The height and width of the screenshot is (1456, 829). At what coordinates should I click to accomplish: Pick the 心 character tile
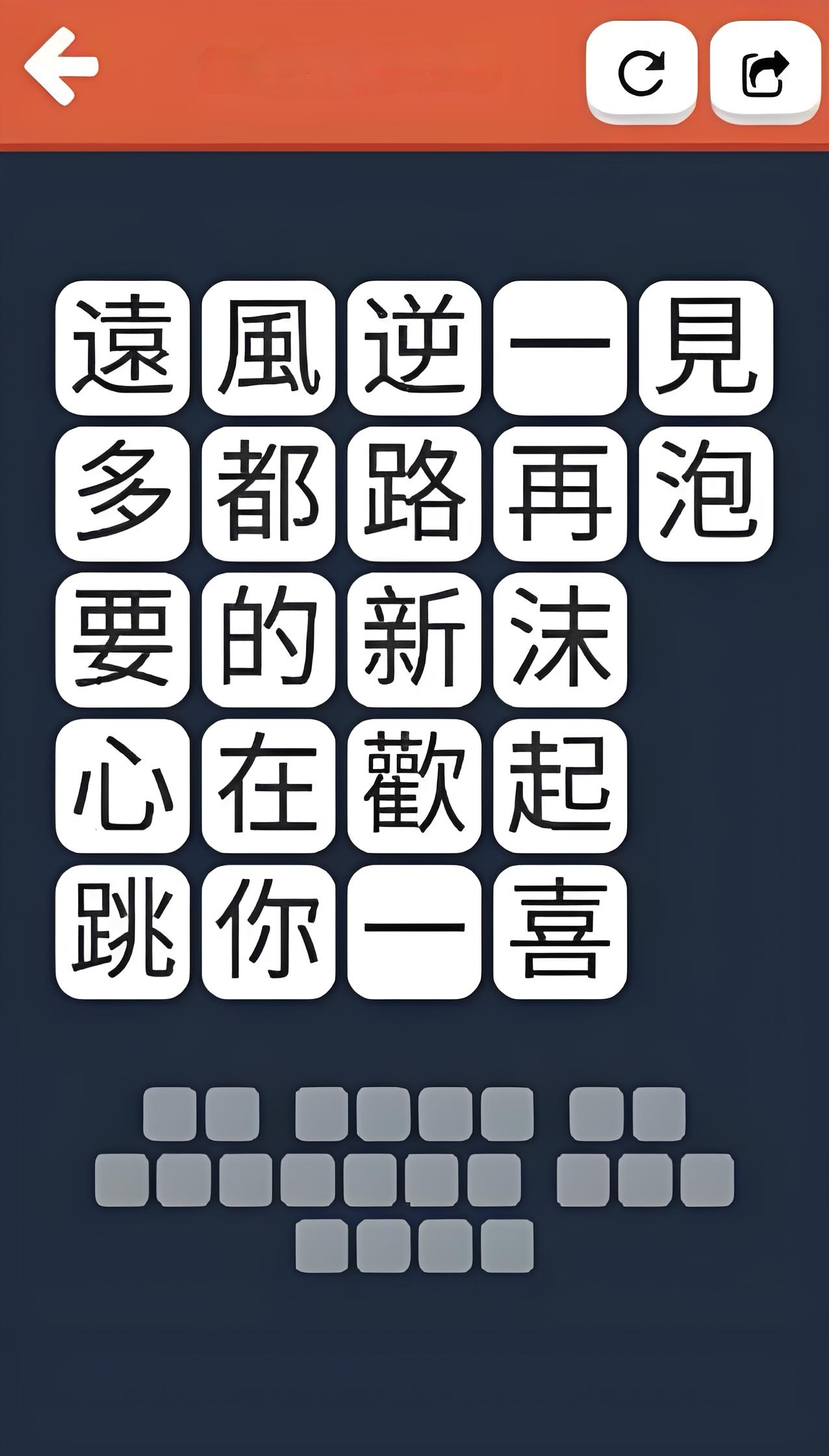123,785
